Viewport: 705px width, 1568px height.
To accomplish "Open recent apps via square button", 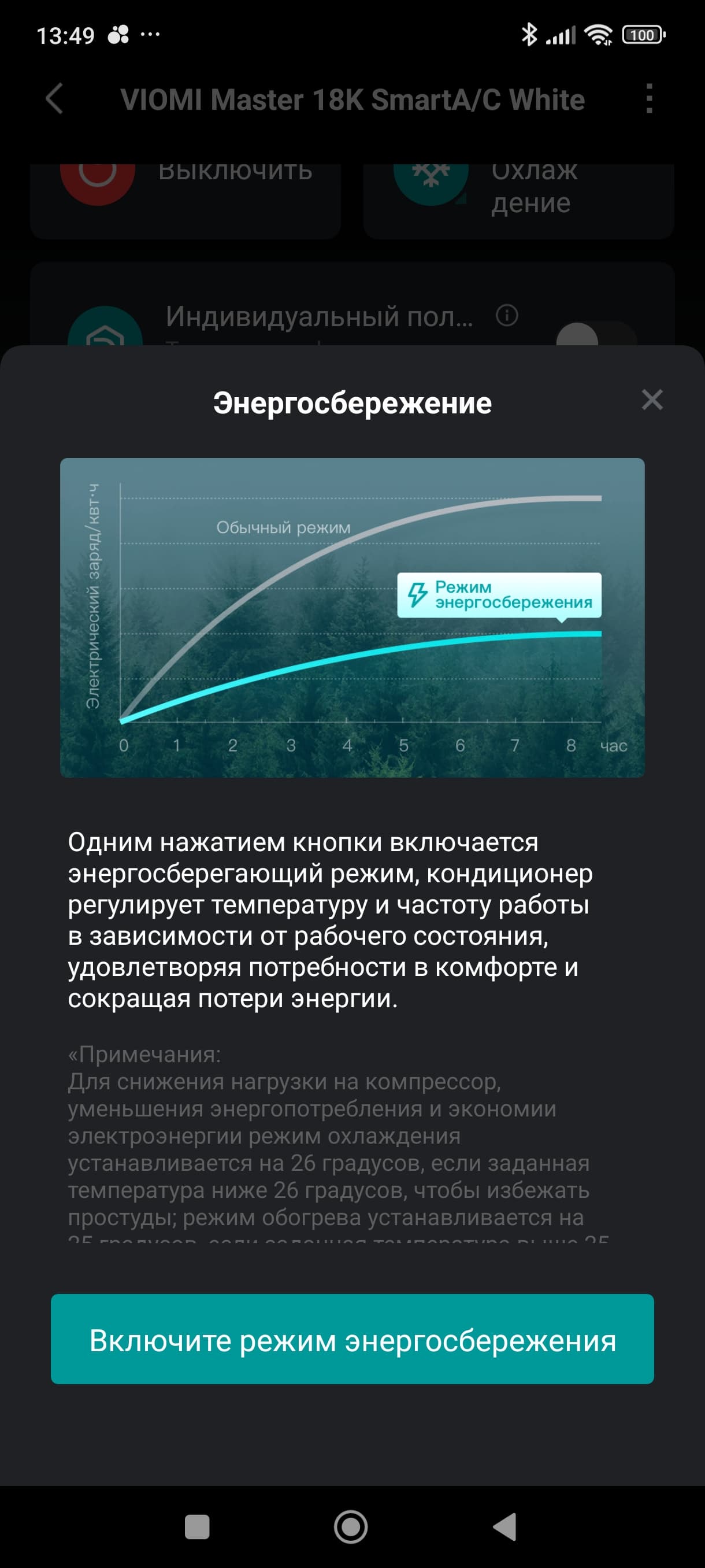I will click(x=196, y=1526).
